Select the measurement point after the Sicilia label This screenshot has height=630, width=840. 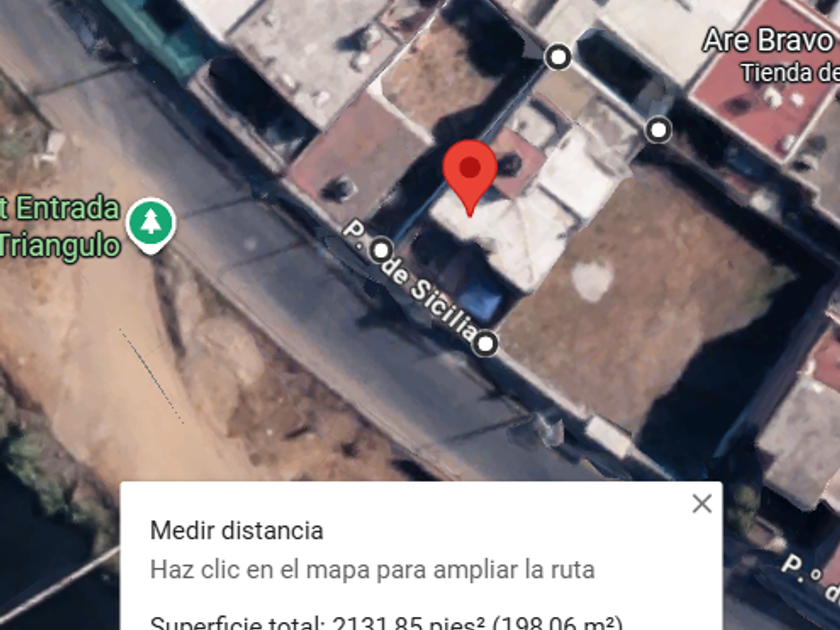coord(486,344)
